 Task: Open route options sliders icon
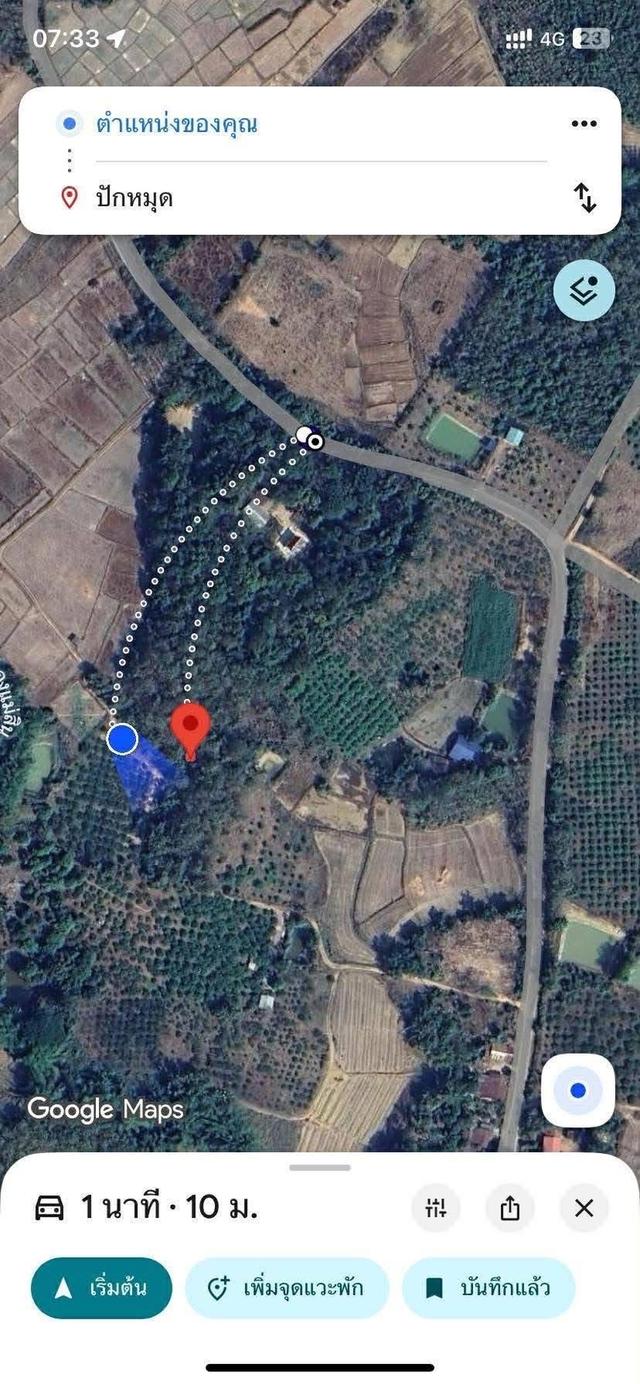pos(436,1208)
